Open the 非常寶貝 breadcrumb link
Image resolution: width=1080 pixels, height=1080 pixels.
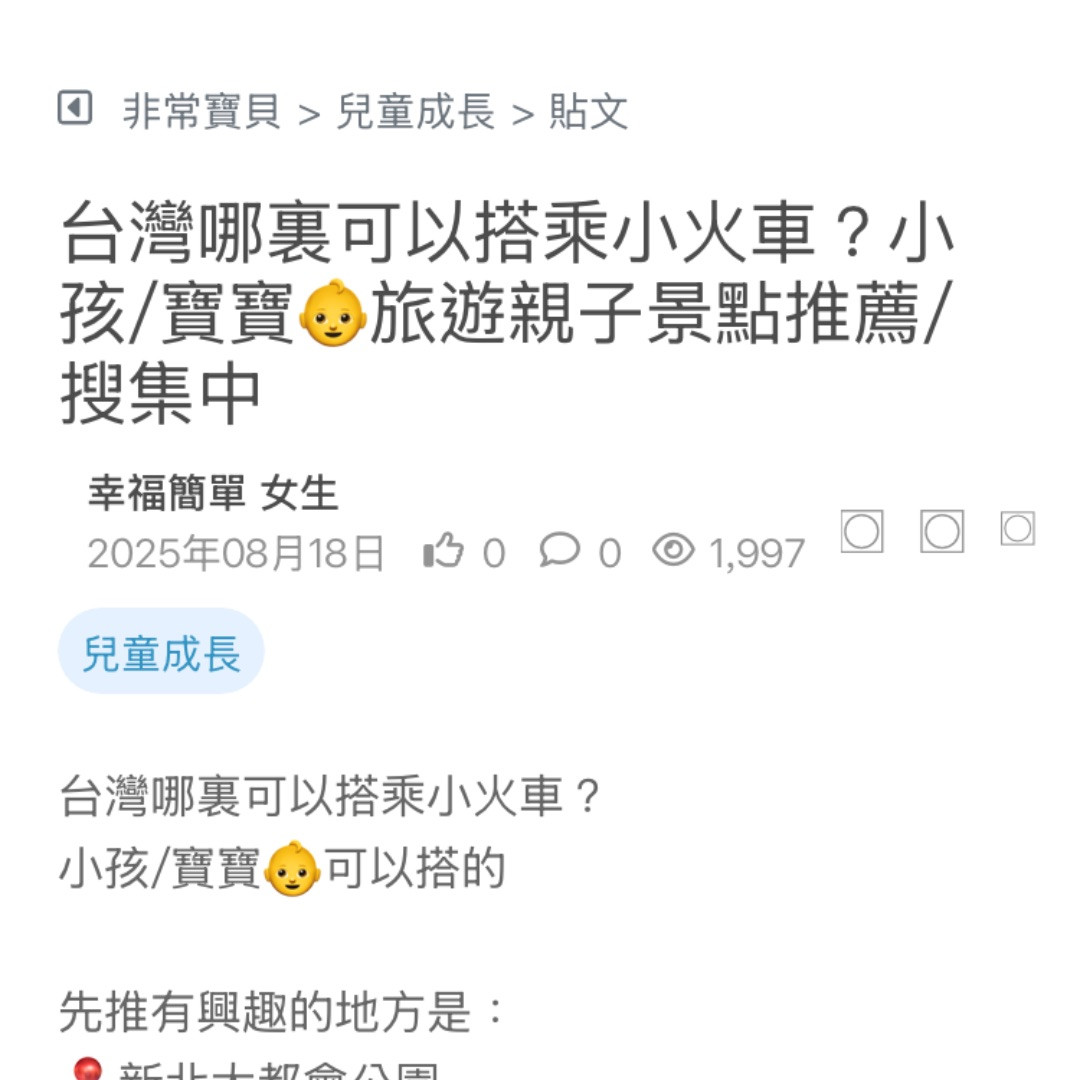tap(201, 112)
